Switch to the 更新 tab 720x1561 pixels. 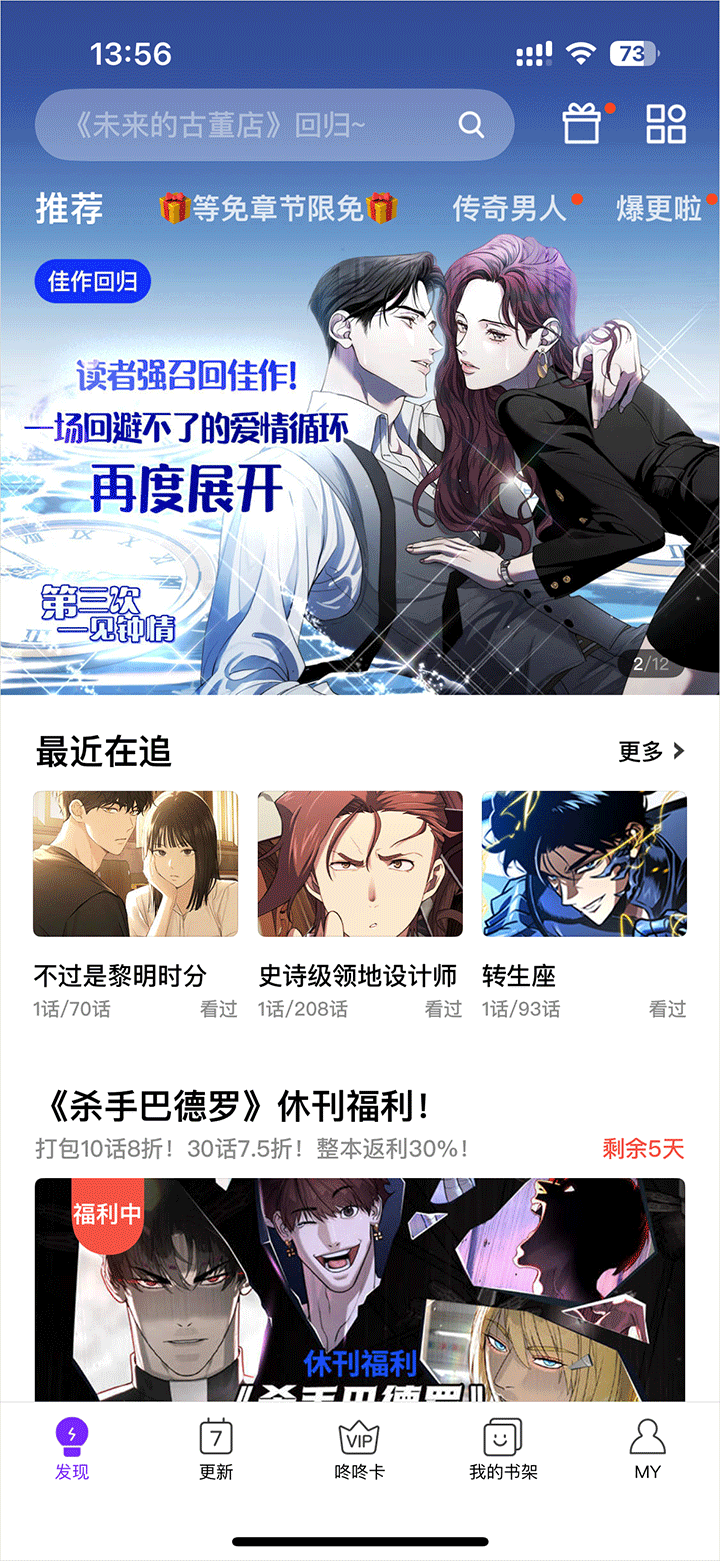click(x=216, y=1449)
